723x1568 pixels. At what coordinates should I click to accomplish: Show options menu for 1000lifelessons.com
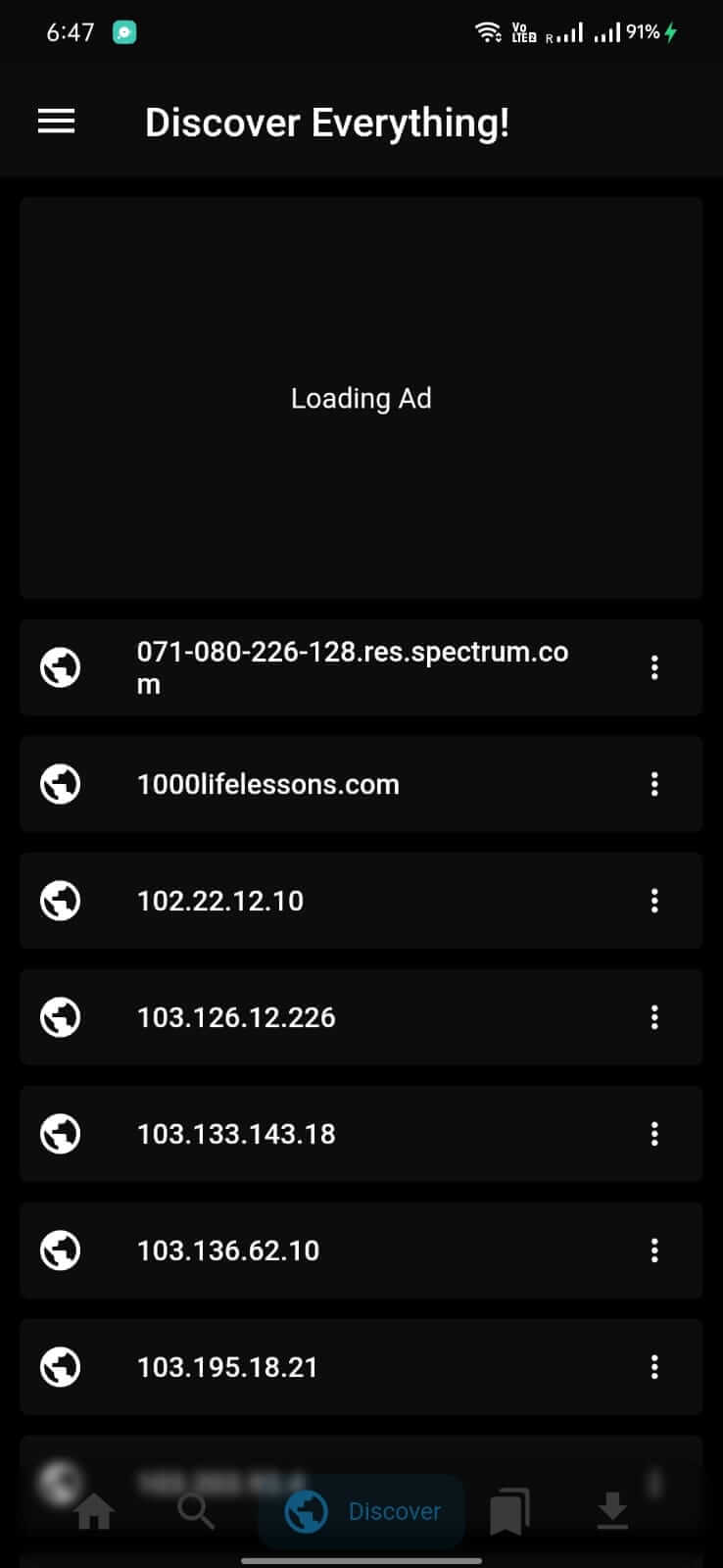654,784
